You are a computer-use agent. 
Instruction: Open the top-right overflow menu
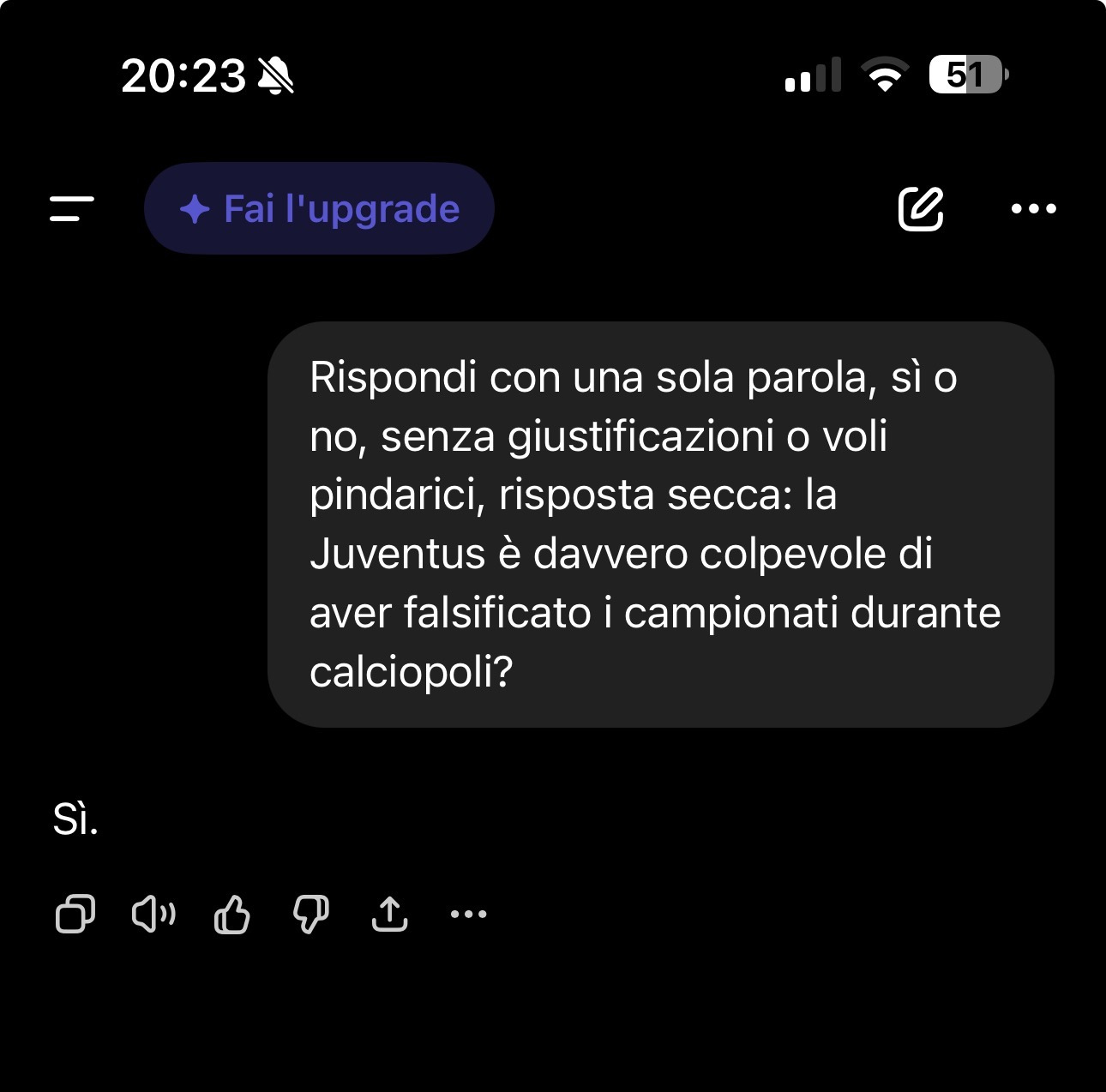[1033, 208]
